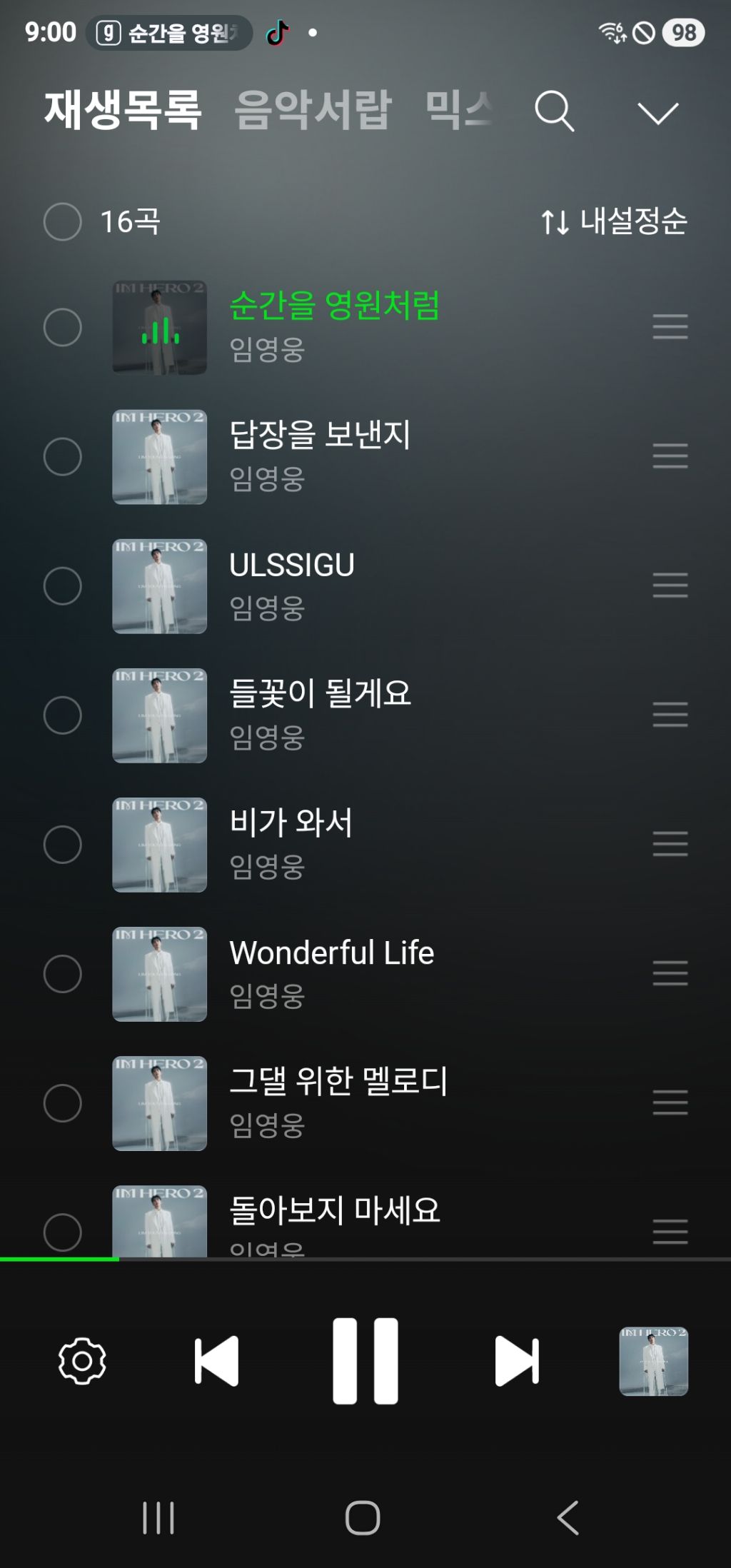Select all 16곡 checkbox
Screen dimensions: 731x1568
63,221
